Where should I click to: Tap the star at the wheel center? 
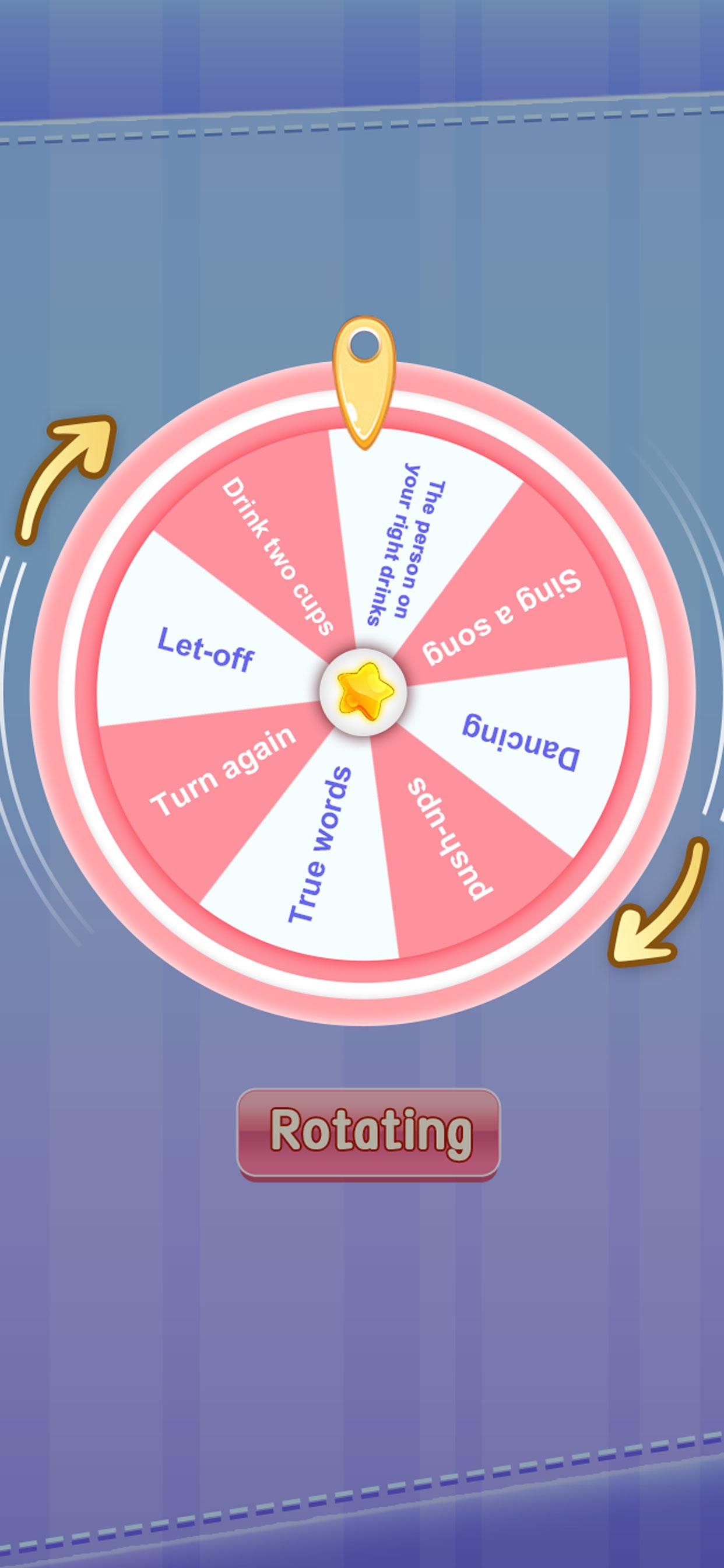point(364,691)
